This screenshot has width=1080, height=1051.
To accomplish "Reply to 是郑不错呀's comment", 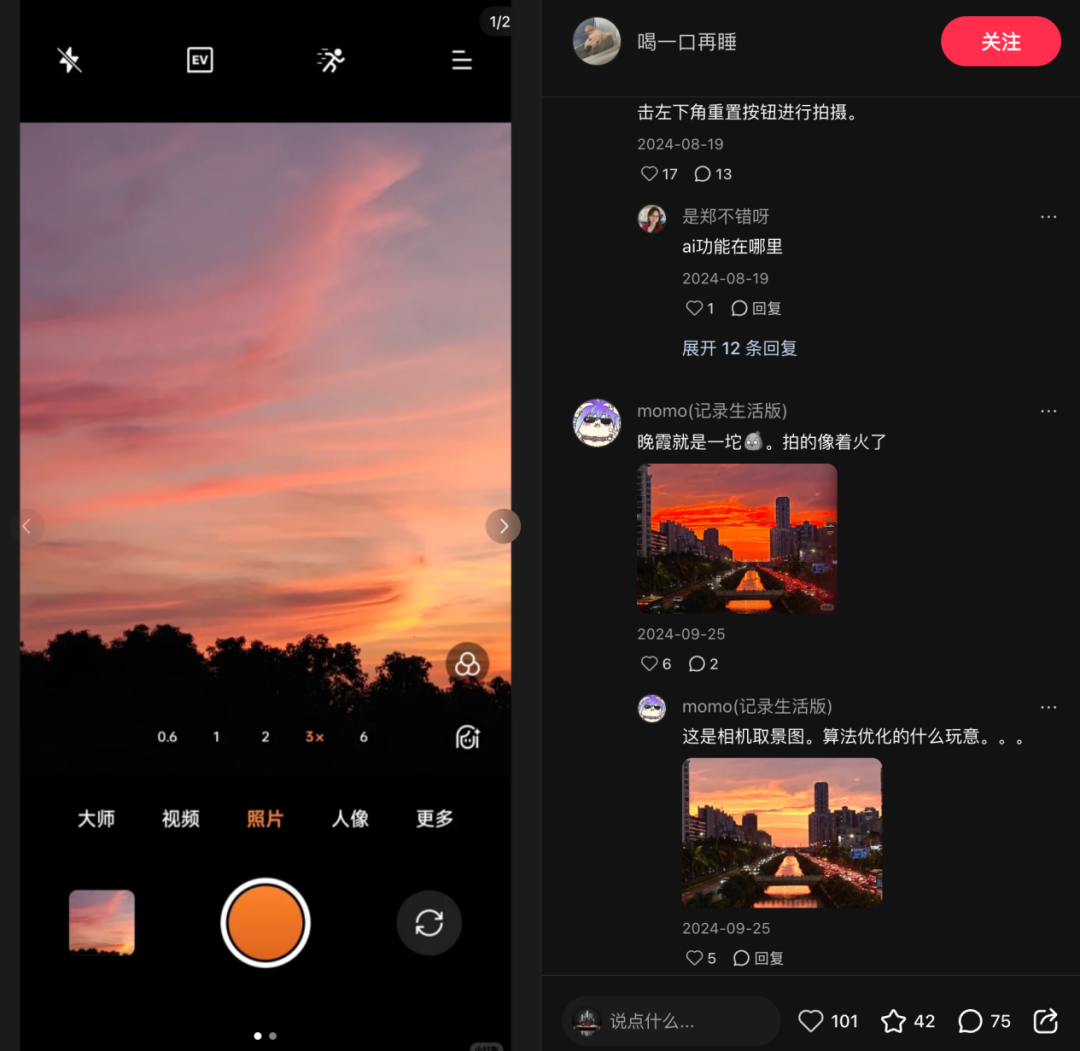I will 757,308.
